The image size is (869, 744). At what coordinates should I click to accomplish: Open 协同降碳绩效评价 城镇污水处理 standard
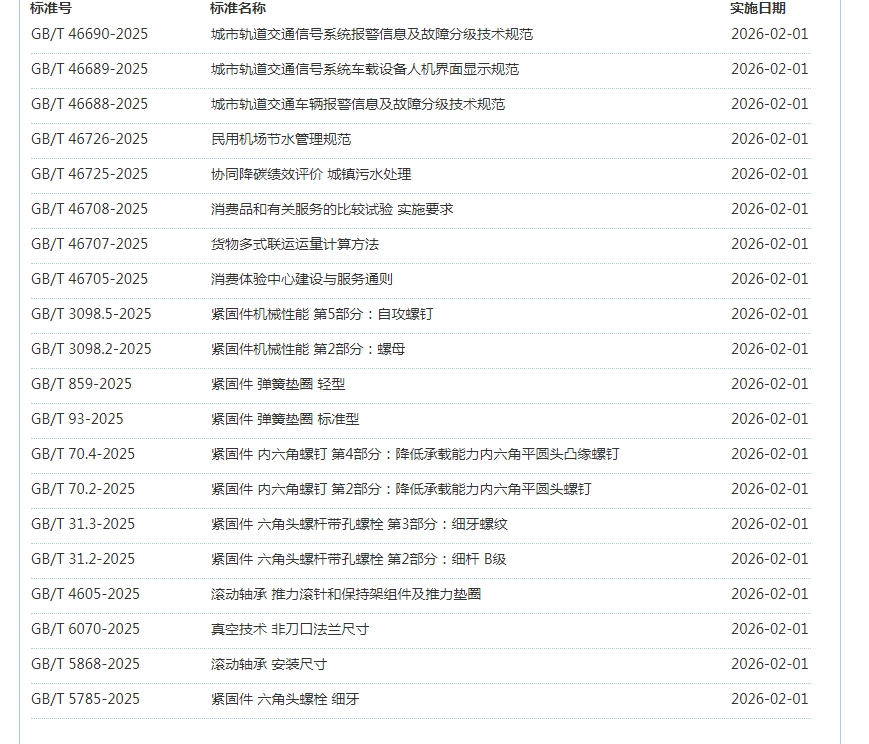[310, 174]
